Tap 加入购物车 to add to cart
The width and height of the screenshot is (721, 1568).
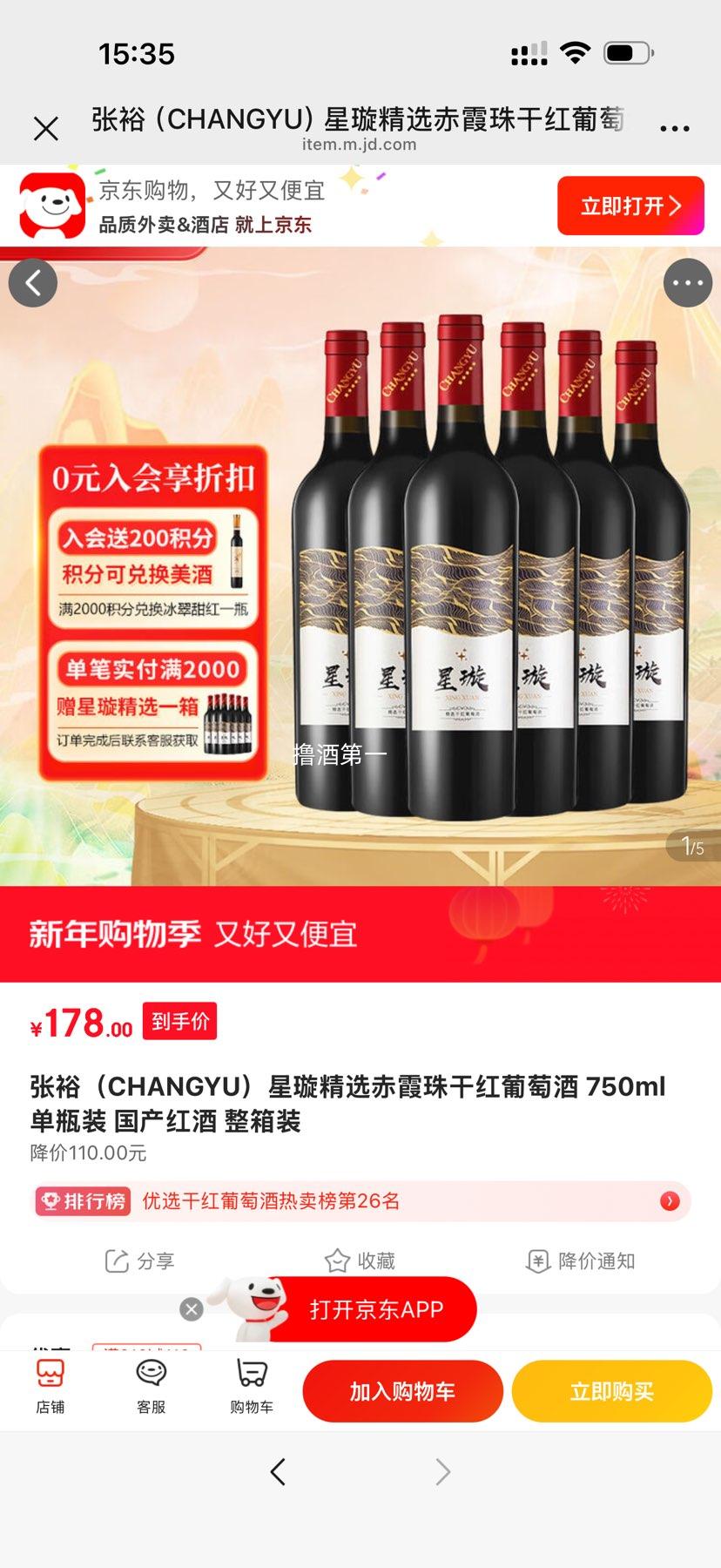pos(401,1389)
